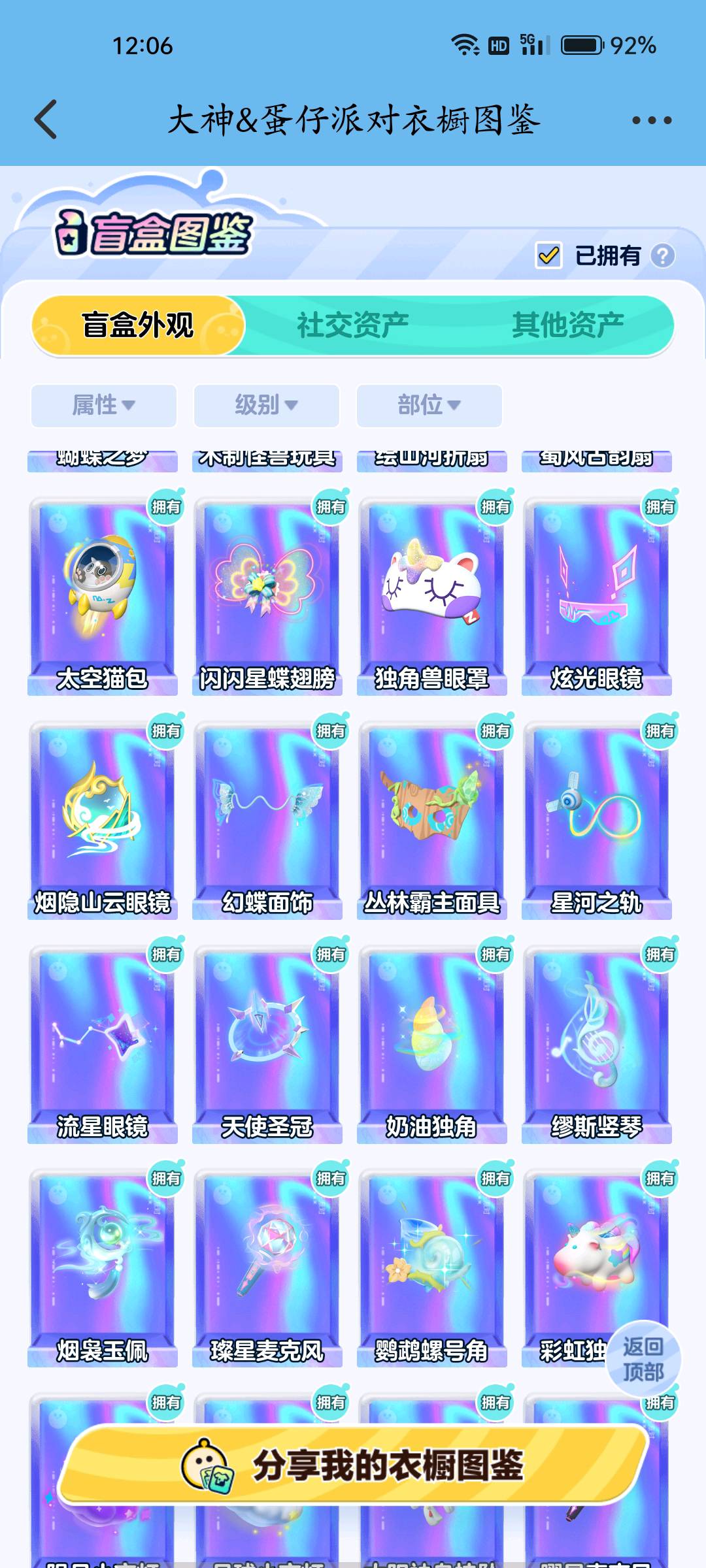This screenshot has width=706, height=1568.
Task: View the 炫光眼镜 item
Action: pyautogui.click(x=596, y=595)
